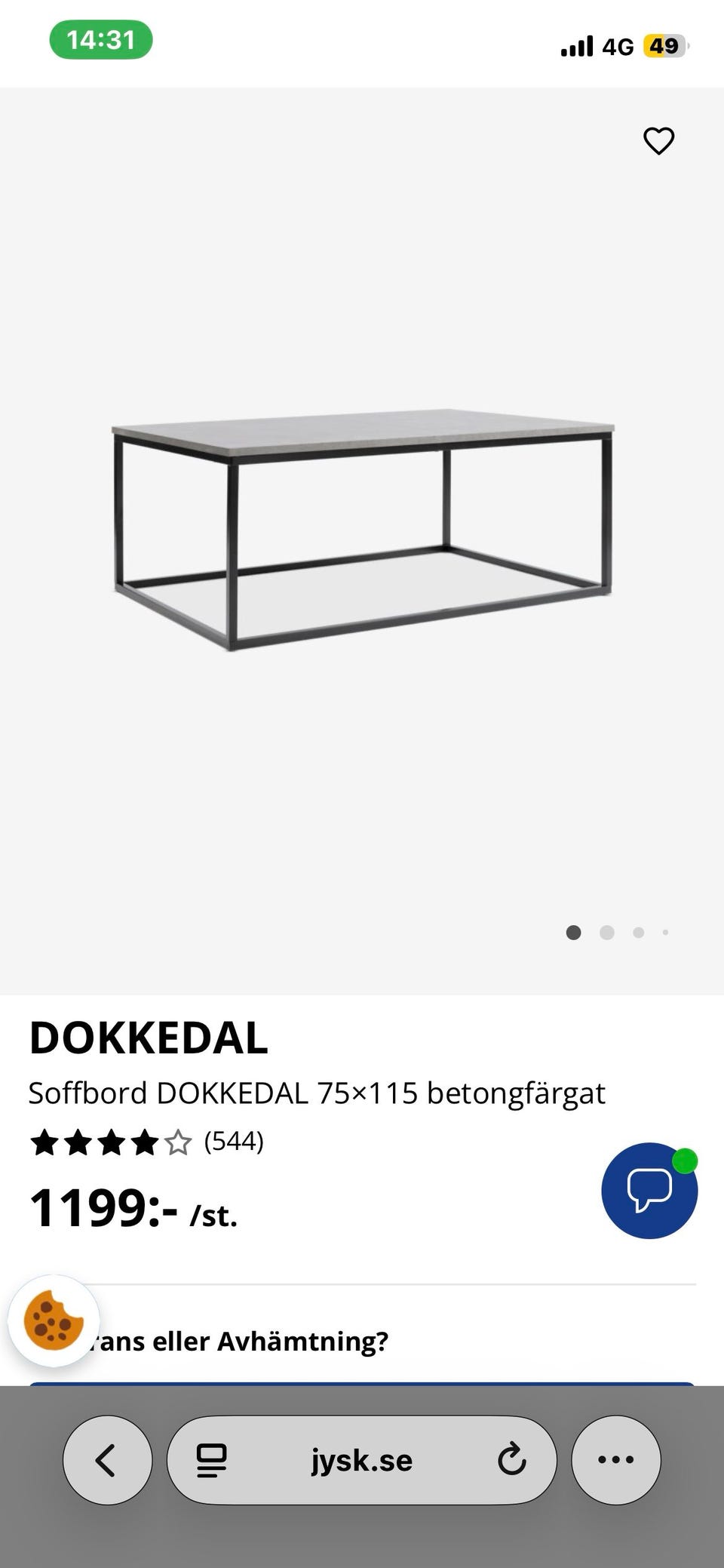Go back with the chevron arrow
The width and height of the screenshot is (724, 1568).
point(107,1459)
